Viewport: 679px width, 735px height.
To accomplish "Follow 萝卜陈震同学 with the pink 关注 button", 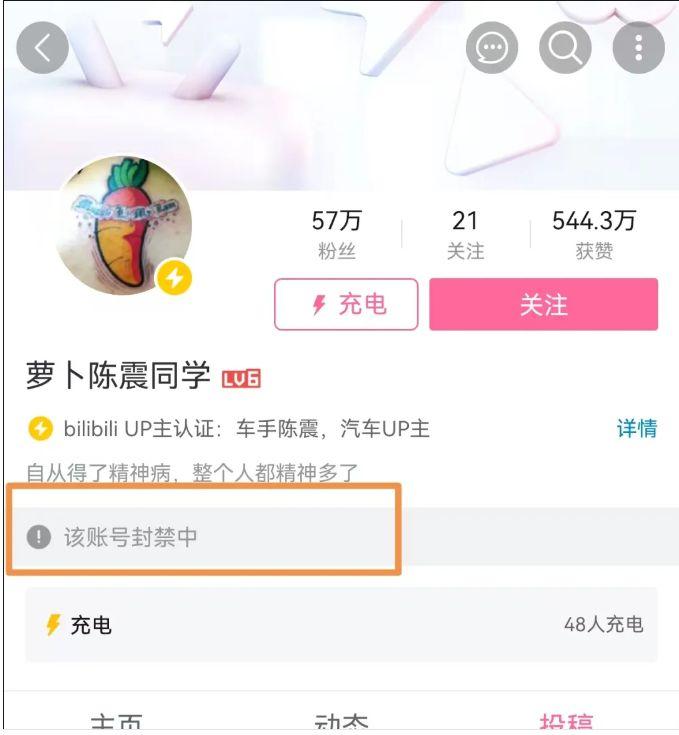I will pos(543,304).
